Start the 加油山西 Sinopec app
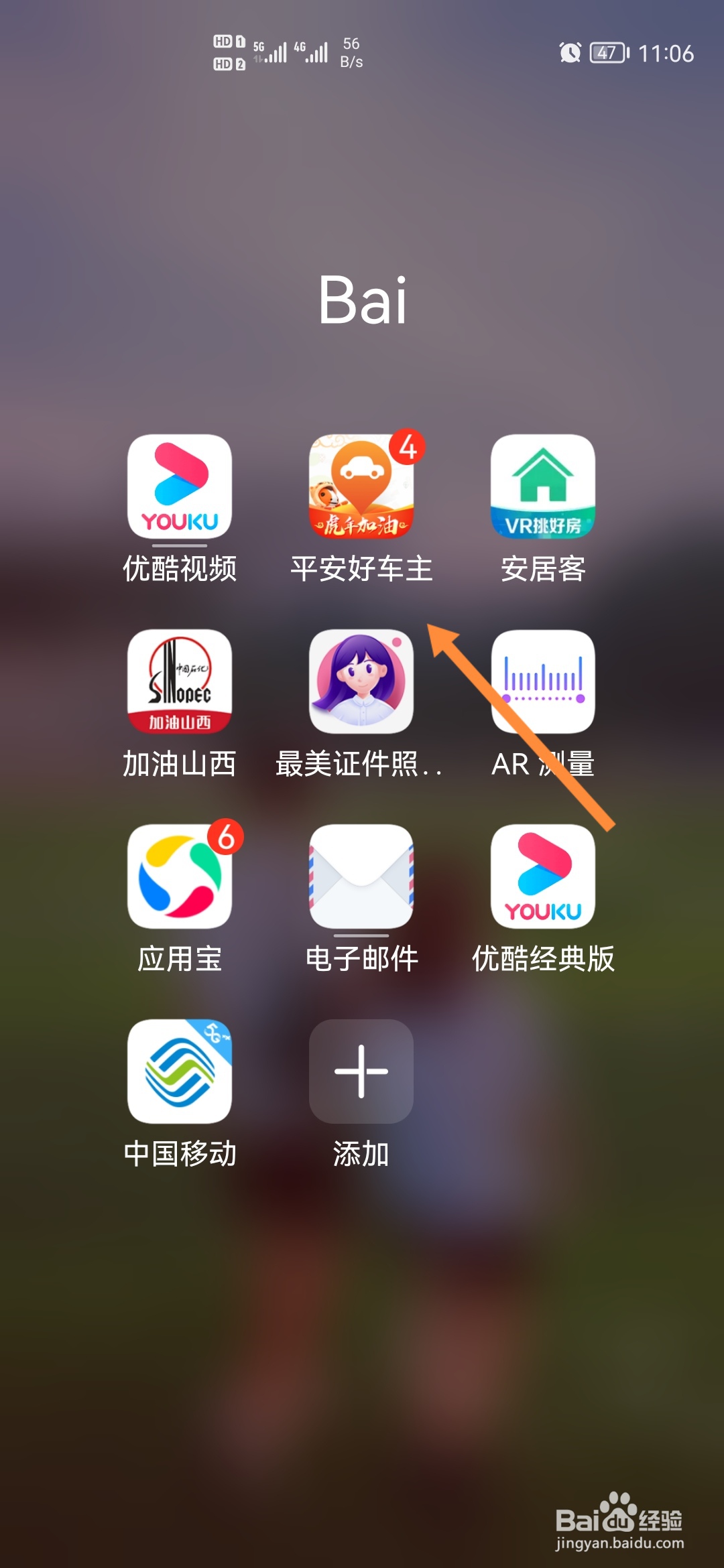This screenshot has height=1568, width=724. 179,683
